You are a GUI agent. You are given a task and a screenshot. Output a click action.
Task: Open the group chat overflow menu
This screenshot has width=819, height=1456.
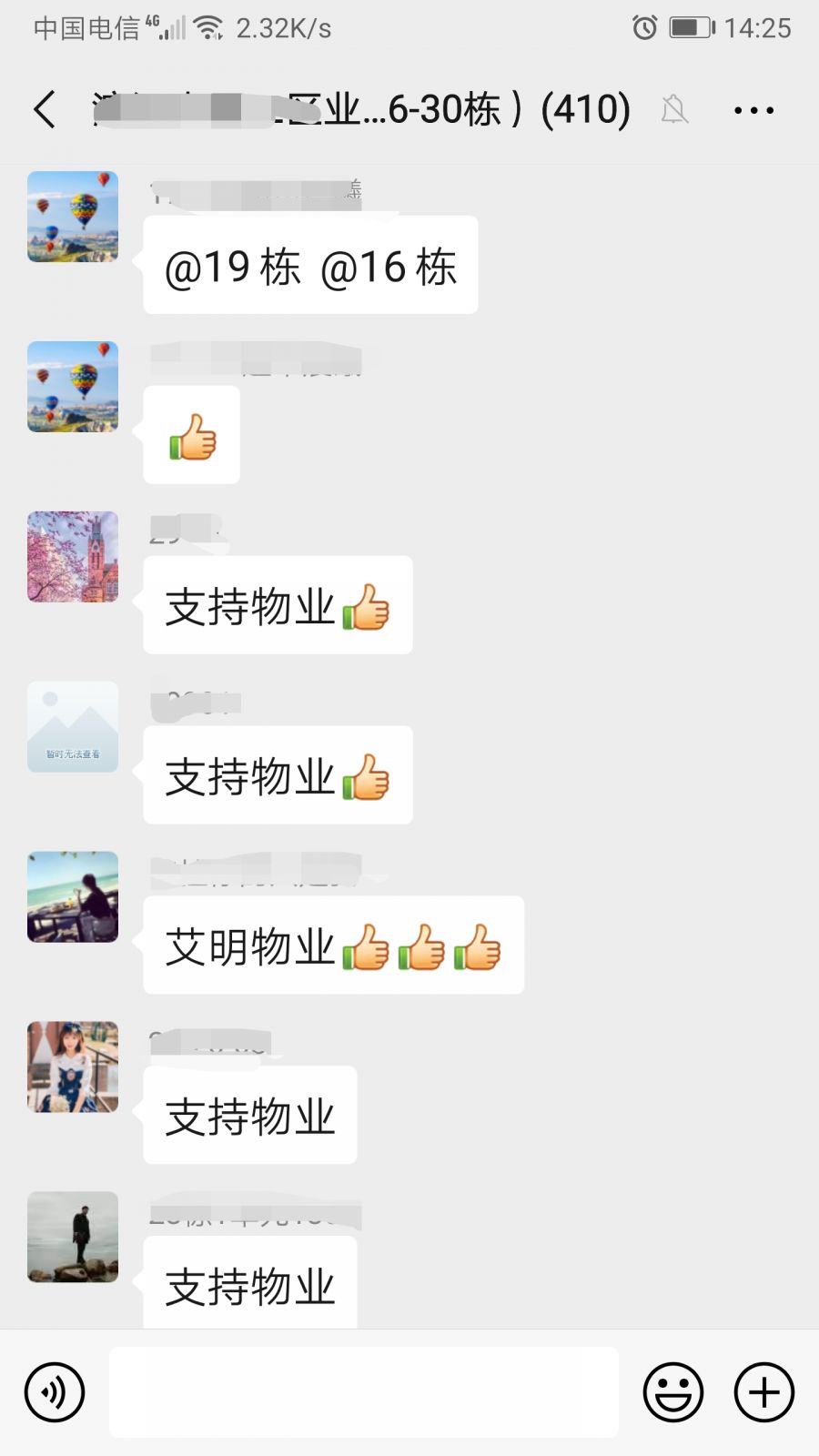point(753,110)
